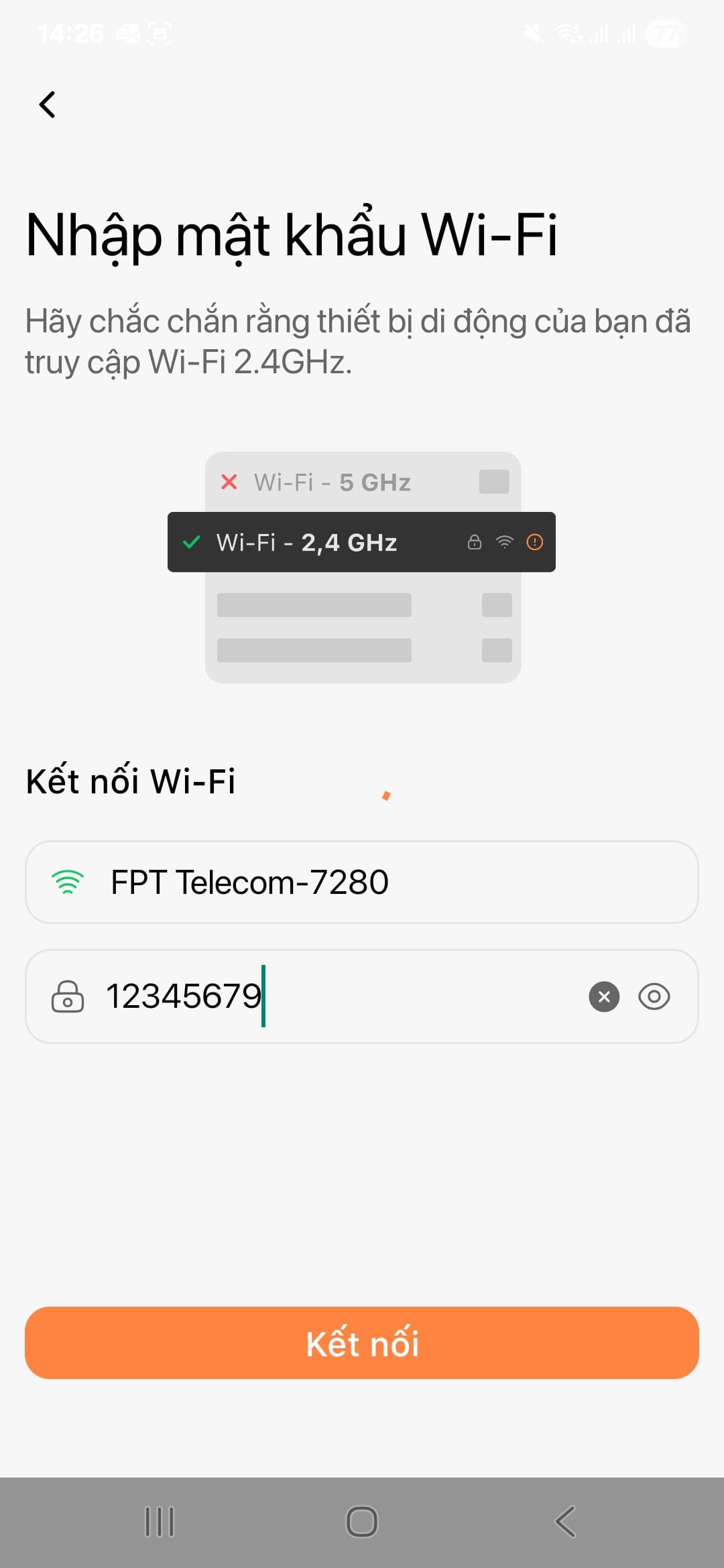Select the FPT Telecom-7280 Wi-Fi network field
Viewport: 724px width, 1568px height.
pos(362,882)
